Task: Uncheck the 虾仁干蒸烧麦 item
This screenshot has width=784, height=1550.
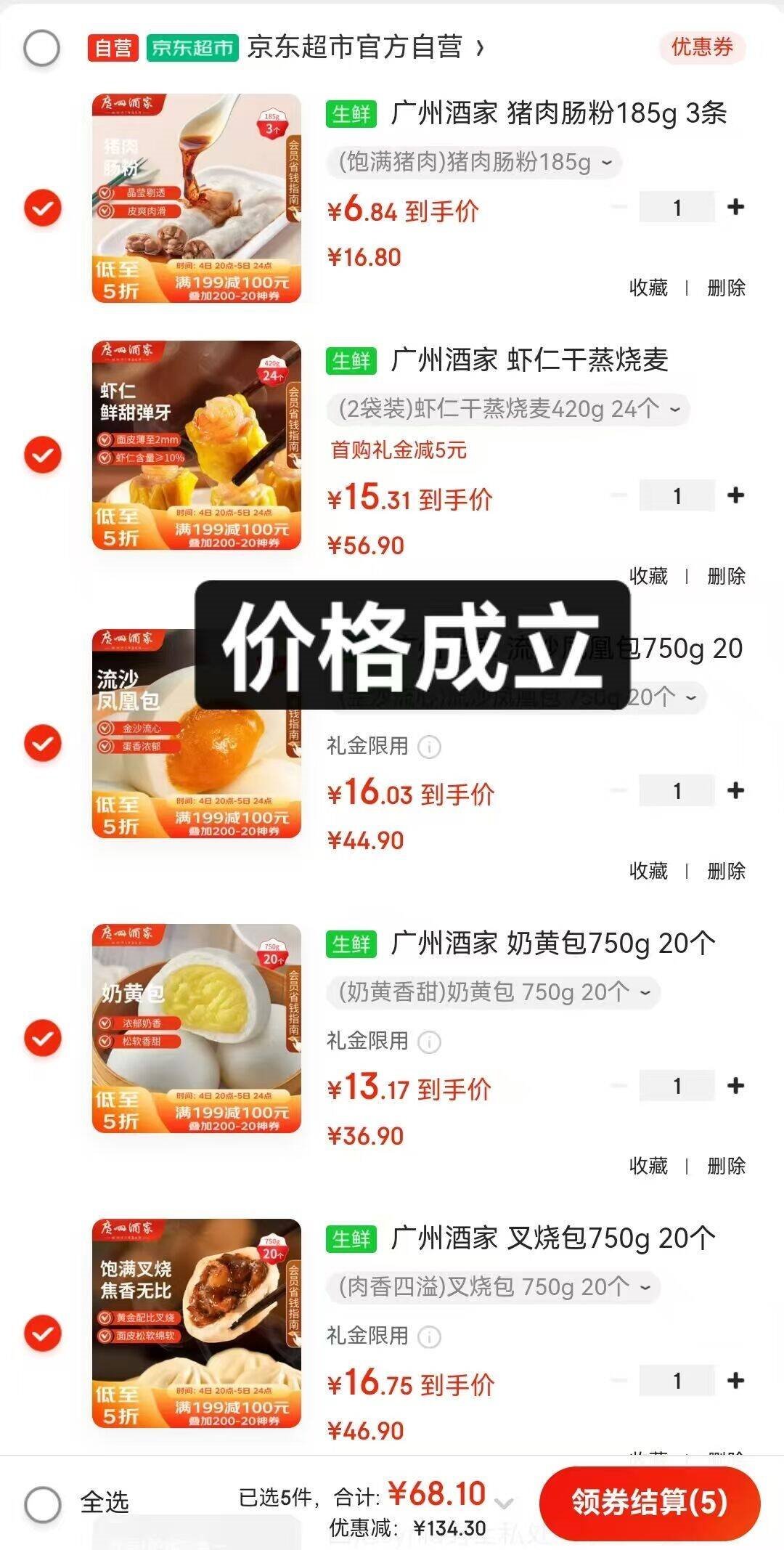Action: click(x=43, y=455)
